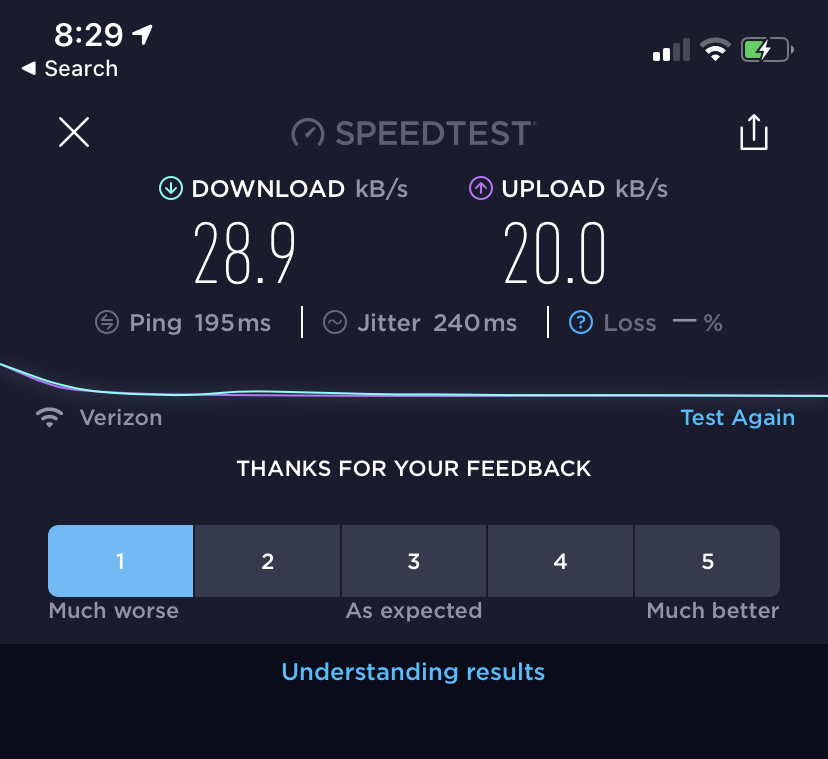
Task: Pick rating 4
Action: coord(560,561)
